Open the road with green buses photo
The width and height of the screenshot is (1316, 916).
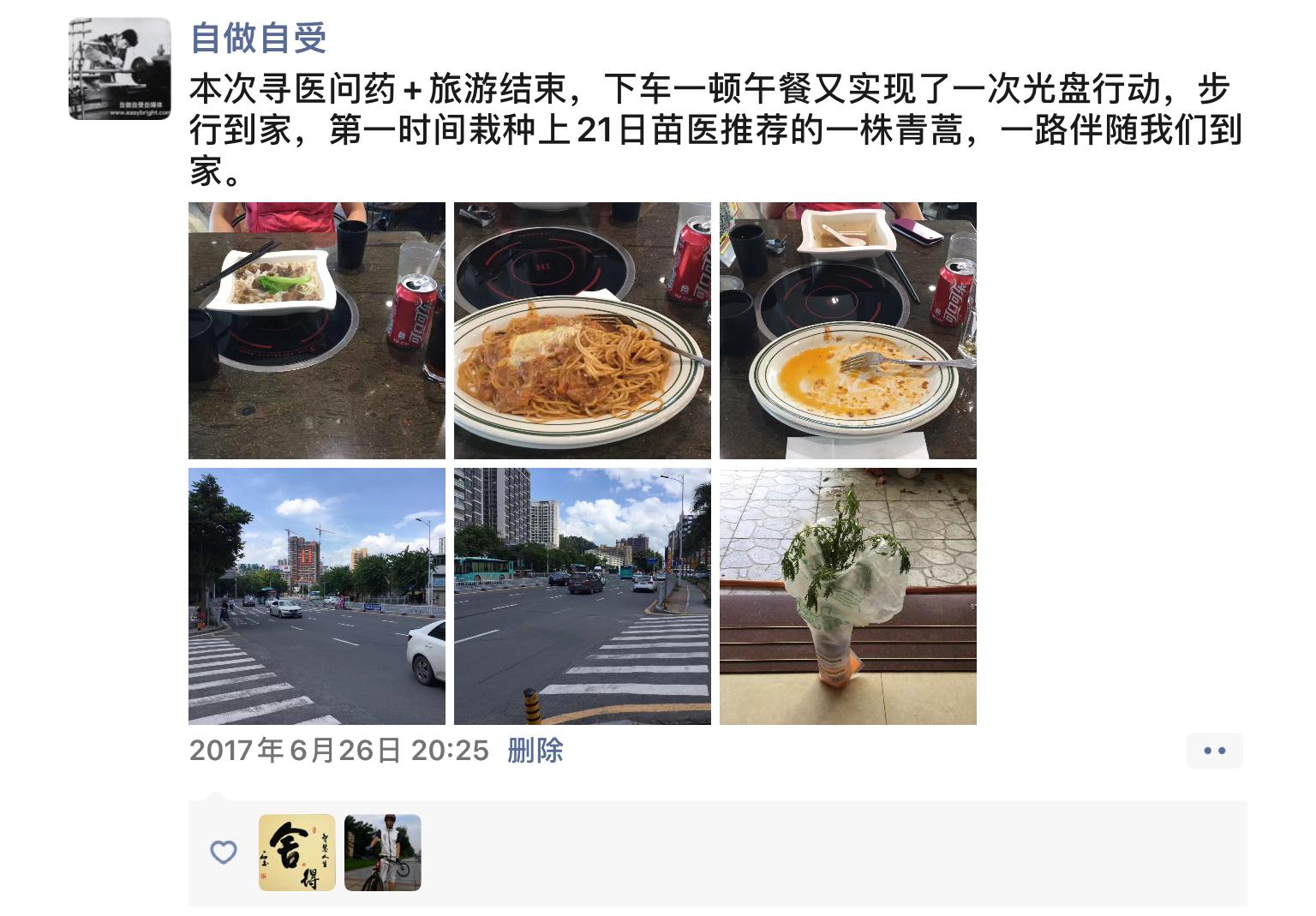[x=583, y=596]
